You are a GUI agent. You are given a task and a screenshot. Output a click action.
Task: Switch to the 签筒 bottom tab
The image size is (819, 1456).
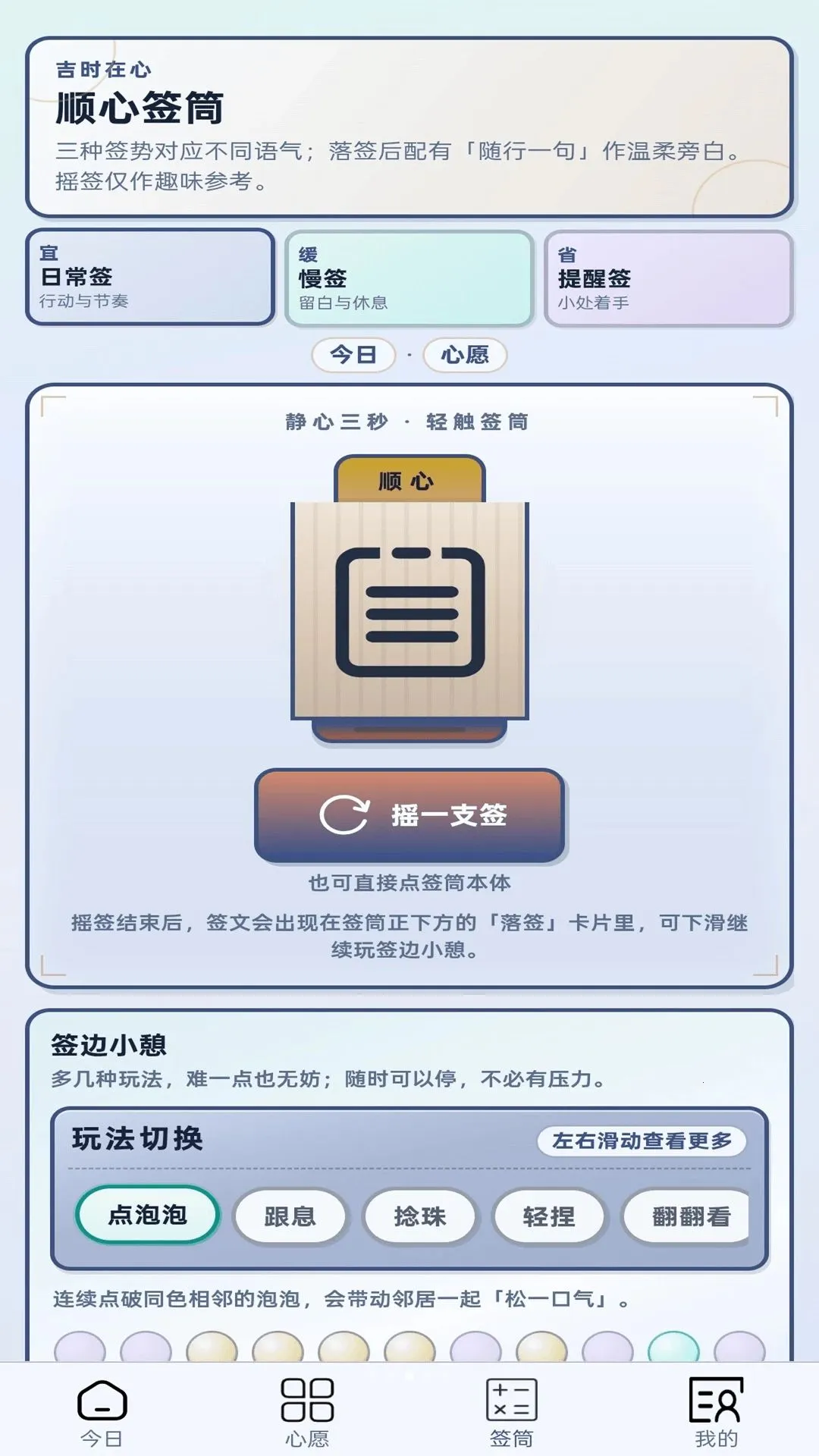pos(512,1412)
